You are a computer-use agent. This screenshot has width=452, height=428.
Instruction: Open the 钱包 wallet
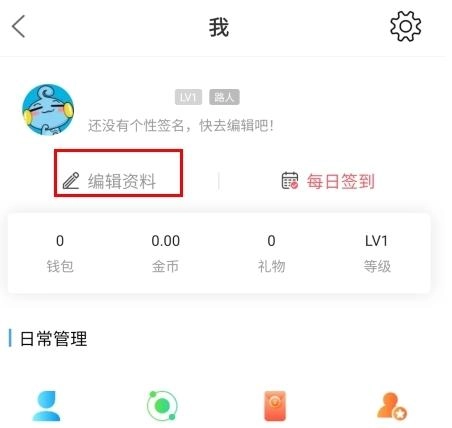pyautogui.click(x=60, y=253)
